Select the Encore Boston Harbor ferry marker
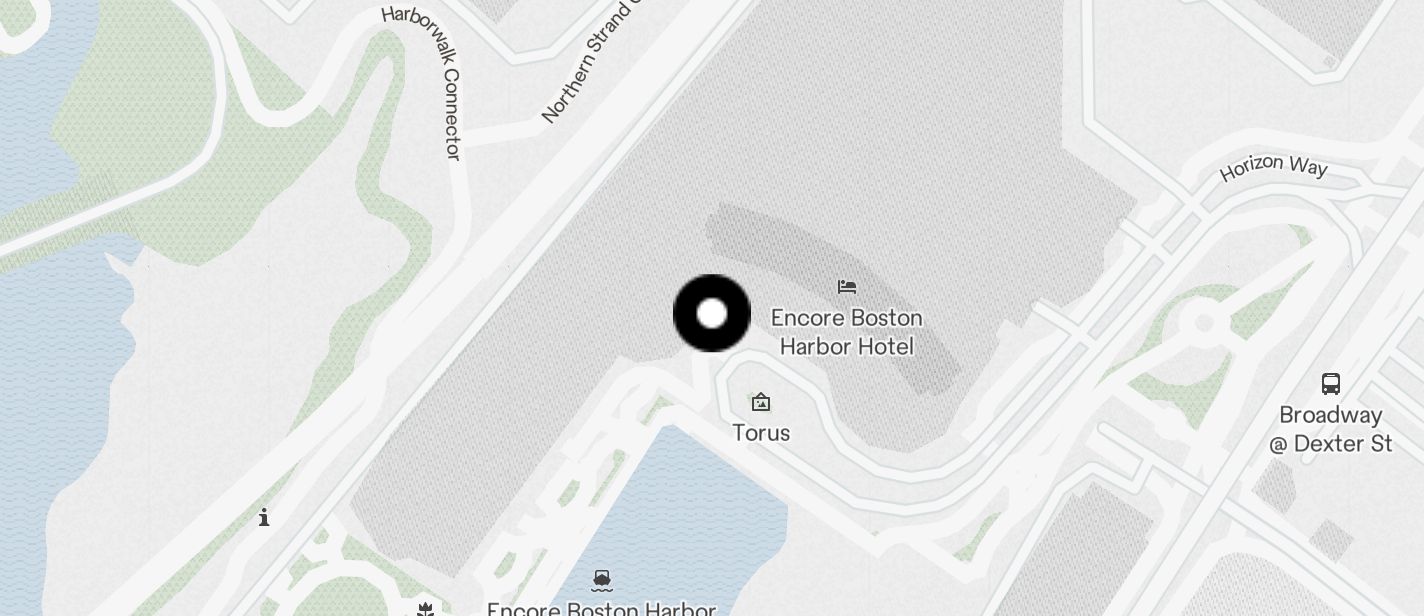Viewport: 1424px width, 616px height. [602, 579]
